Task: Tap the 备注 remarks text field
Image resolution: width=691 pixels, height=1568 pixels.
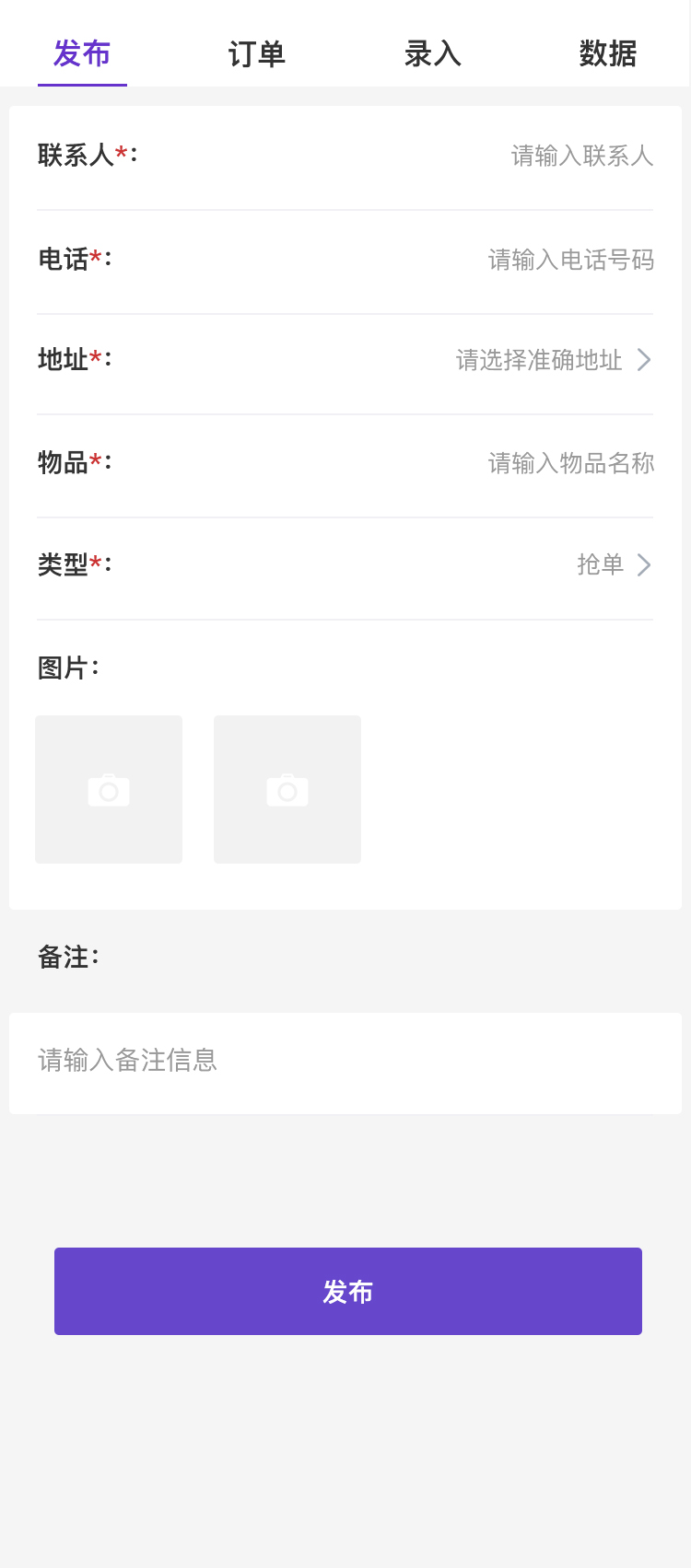Action: click(345, 1061)
